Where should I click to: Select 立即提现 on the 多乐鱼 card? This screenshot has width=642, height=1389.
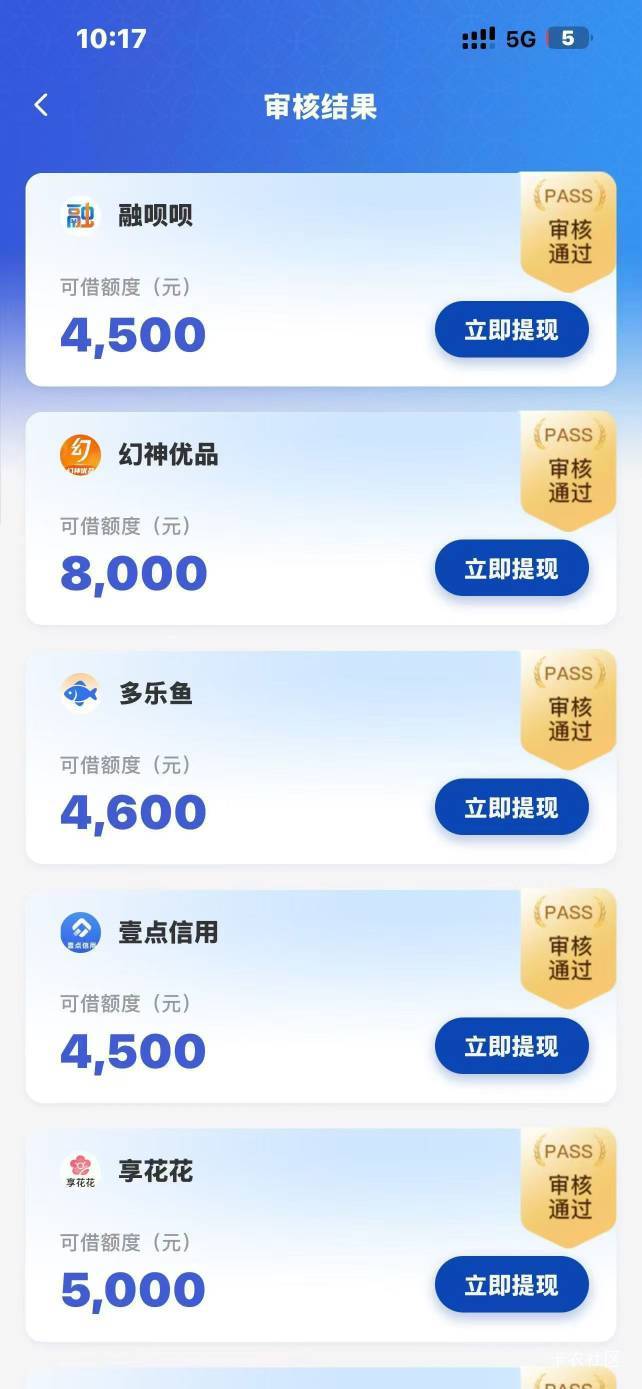click(511, 808)
